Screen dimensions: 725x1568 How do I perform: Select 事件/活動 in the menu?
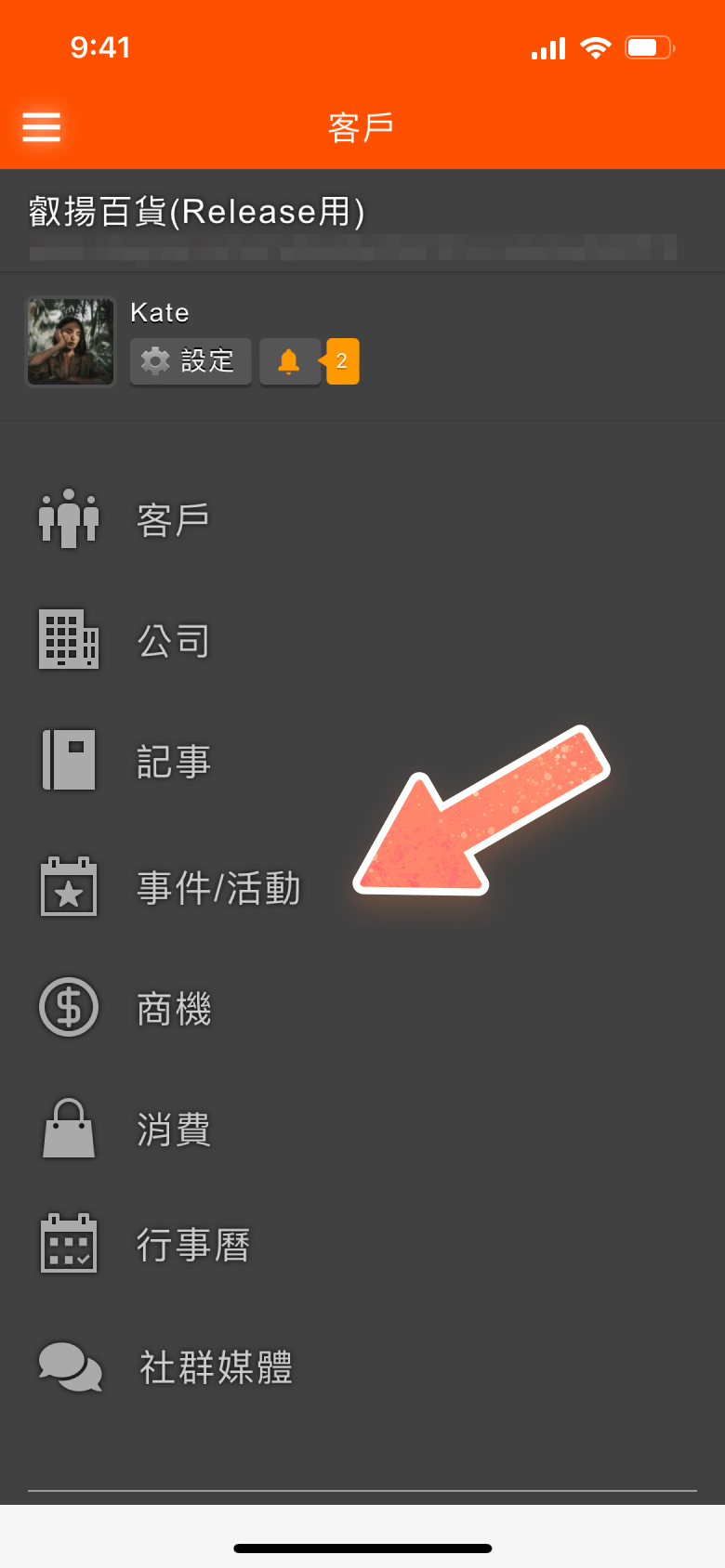click(217, 888)
